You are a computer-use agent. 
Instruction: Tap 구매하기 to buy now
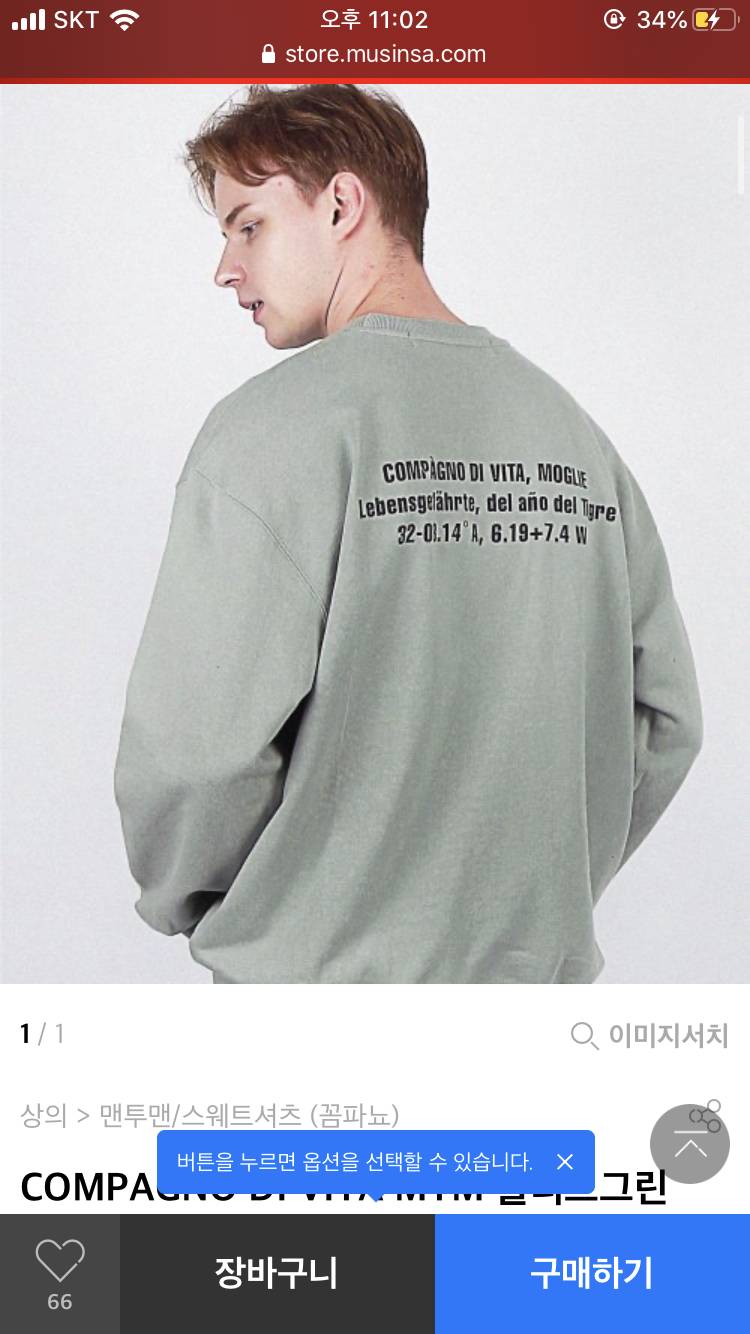click(591, 1273)
